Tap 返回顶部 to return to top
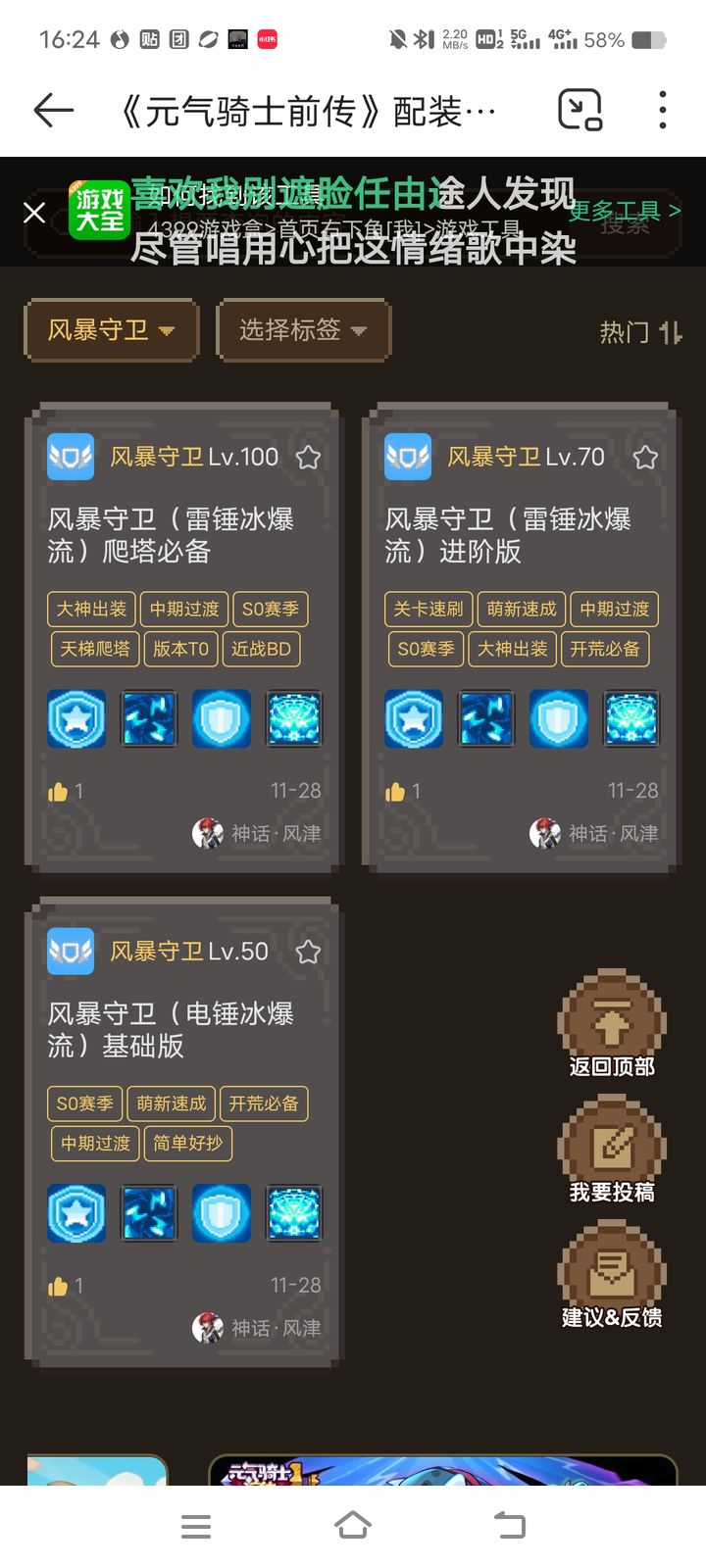Viewport: 706px width, 1568px height. click(x=612, y=1025)
